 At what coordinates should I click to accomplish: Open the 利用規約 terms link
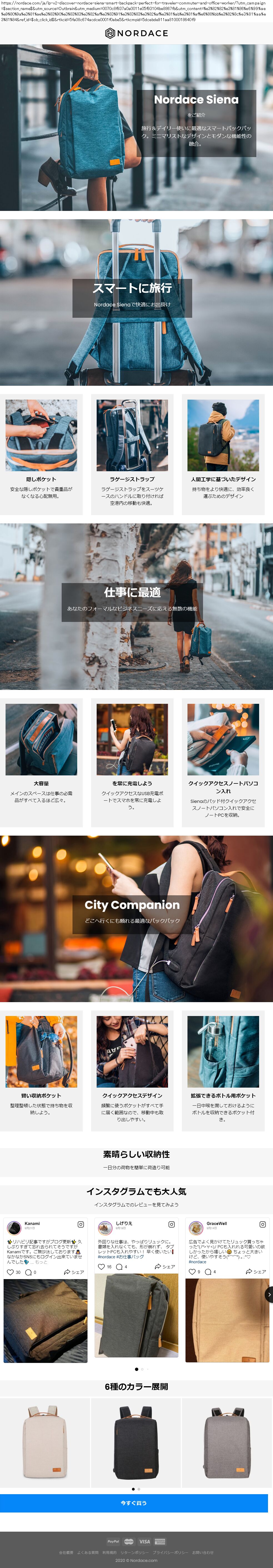[109, 1553]
